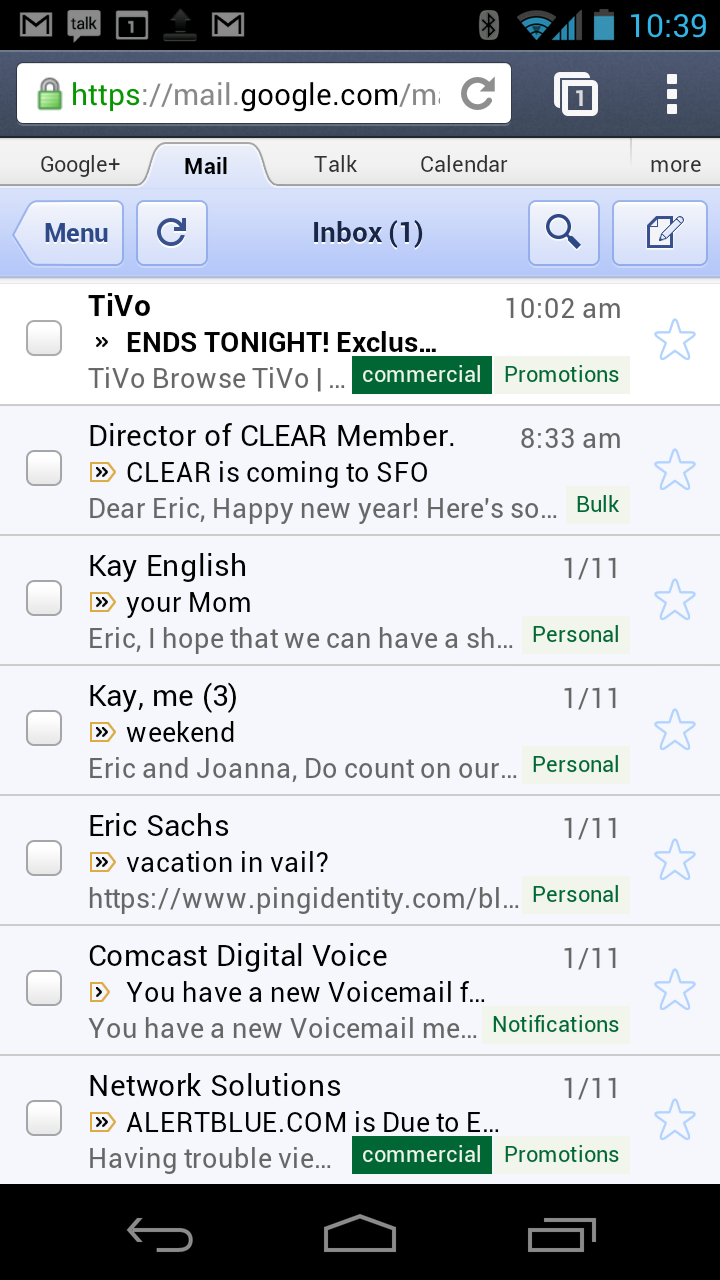
Task: Tap the URL address field
Action: (250, 95)
